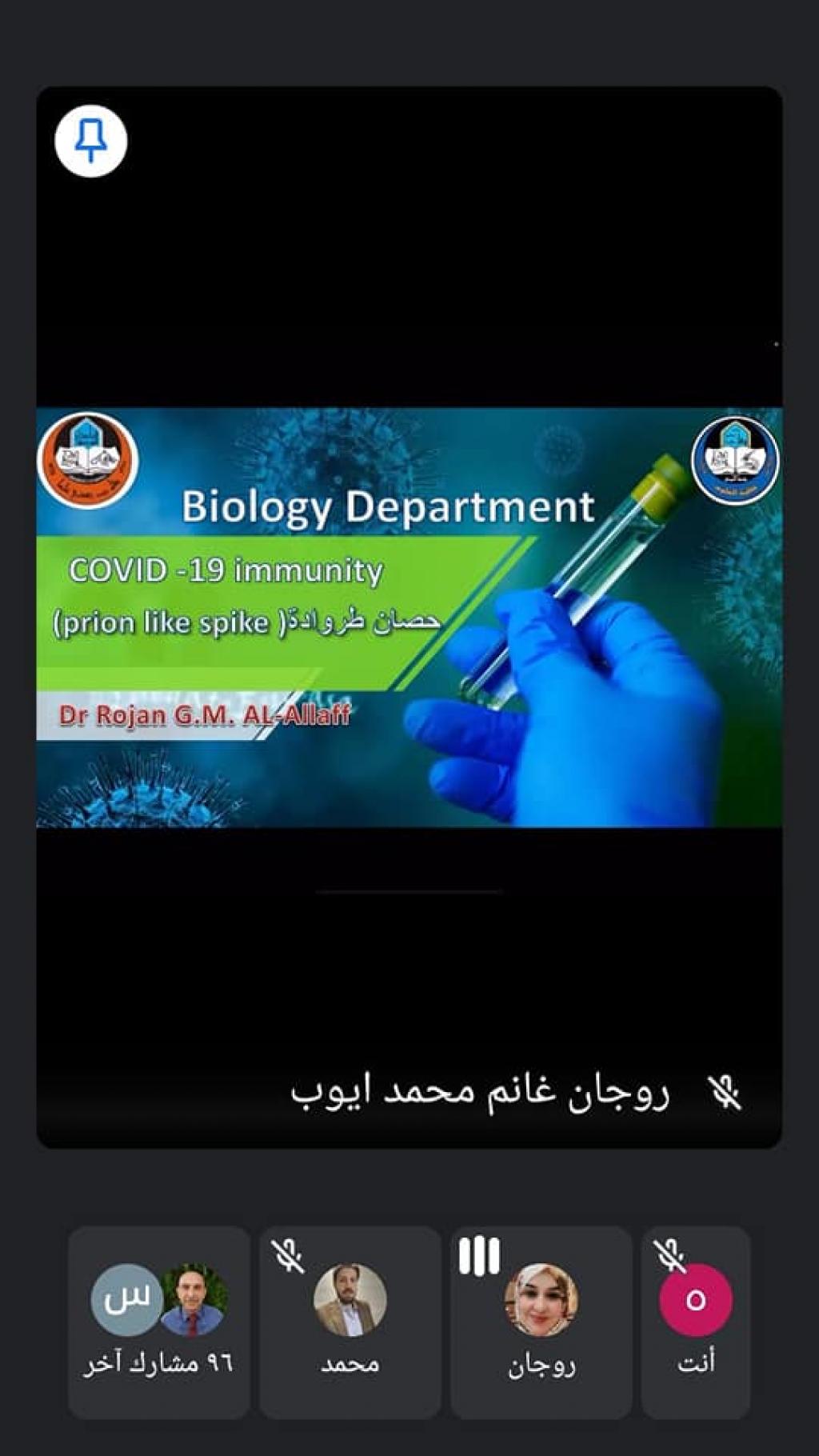Select the محمد participant tile

click(350, 1322)
